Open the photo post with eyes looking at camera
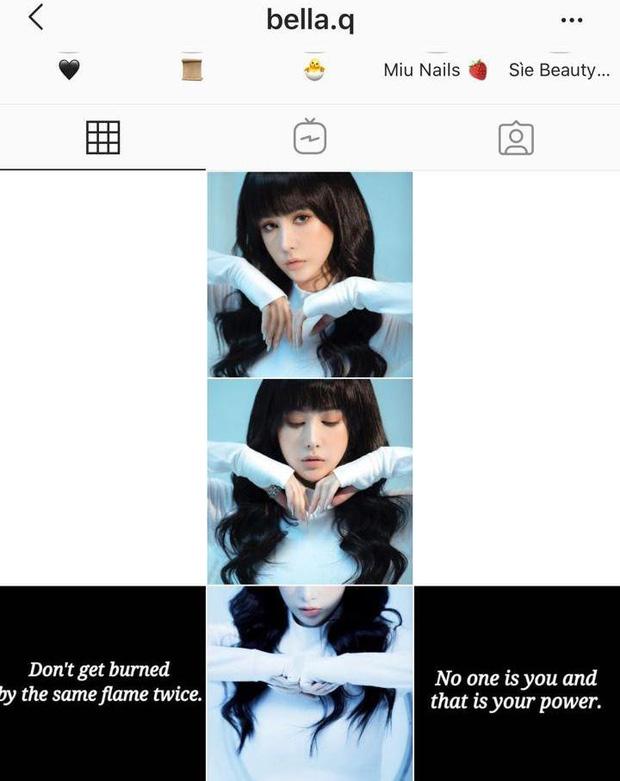 [310, 274]
